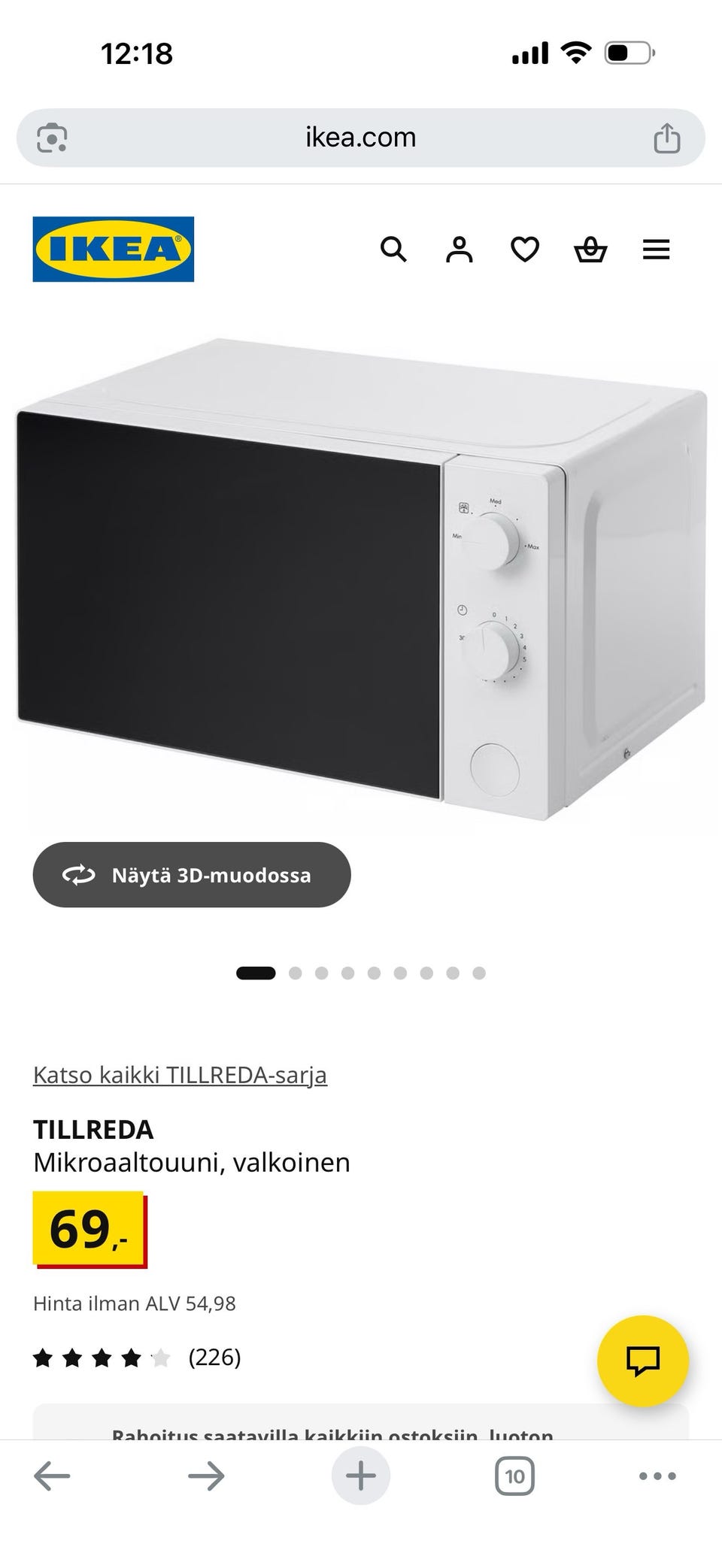Open the shopping bag
This screenshot has height=1568, width=722.
coord(591,249)
